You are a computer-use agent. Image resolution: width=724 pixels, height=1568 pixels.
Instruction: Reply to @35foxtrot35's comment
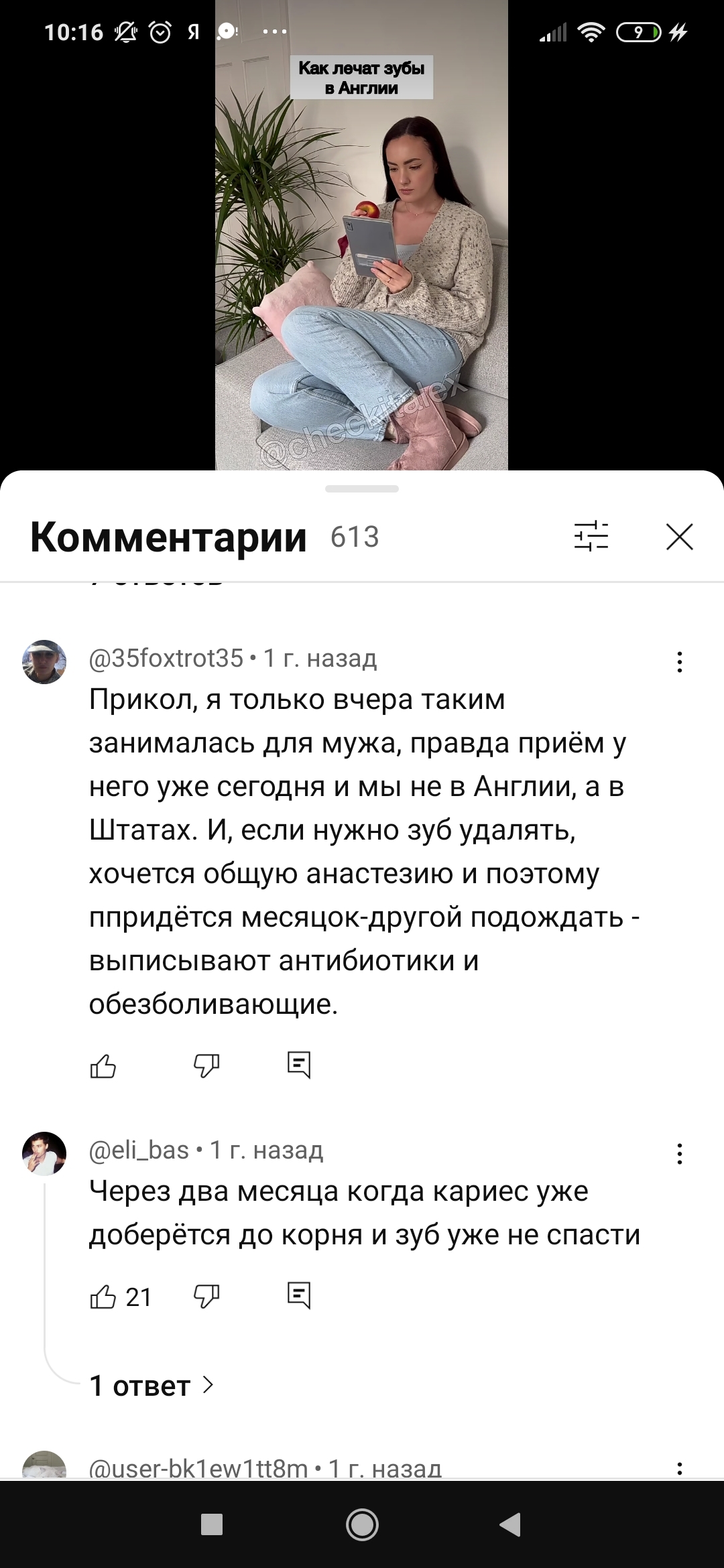(x=299, y=1065)
